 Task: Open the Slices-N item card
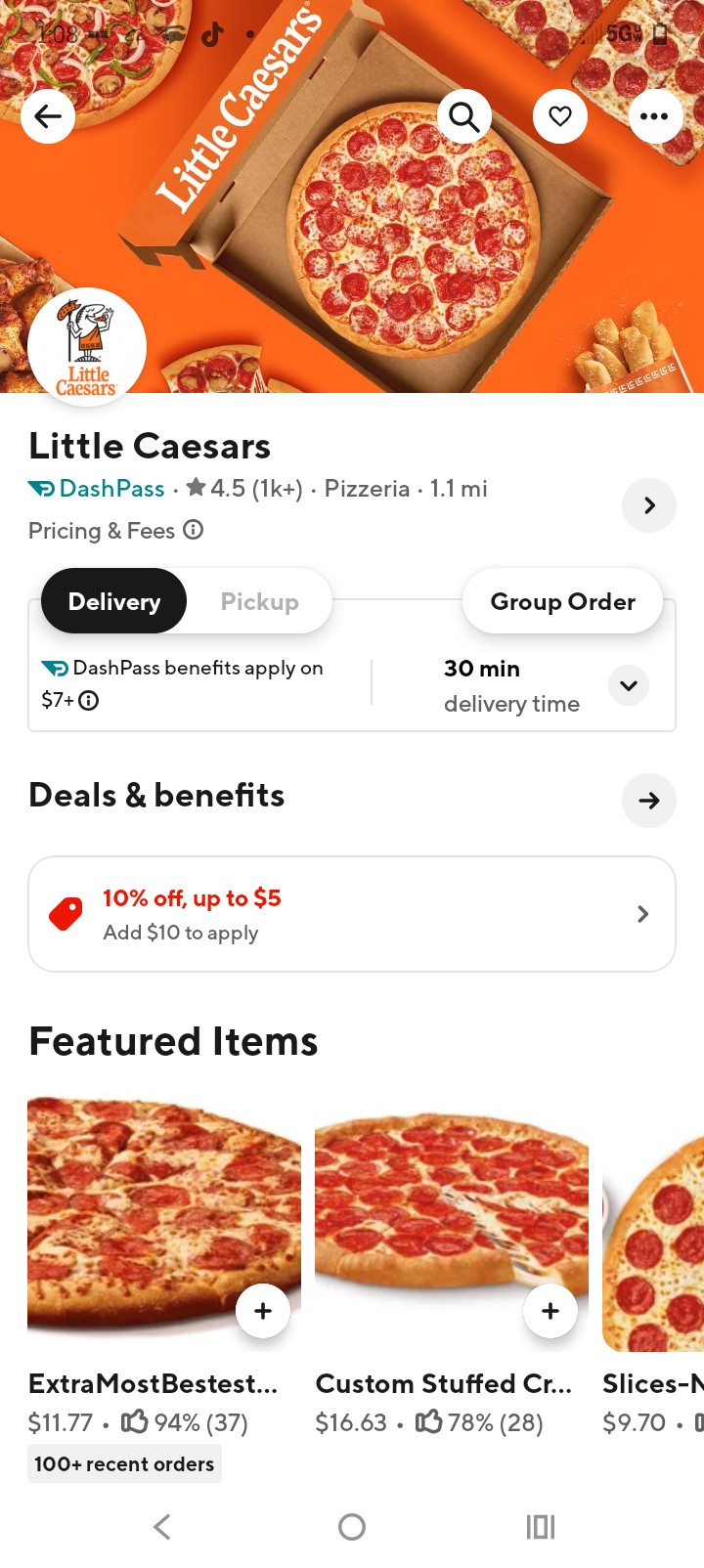tap(653, 1267)
